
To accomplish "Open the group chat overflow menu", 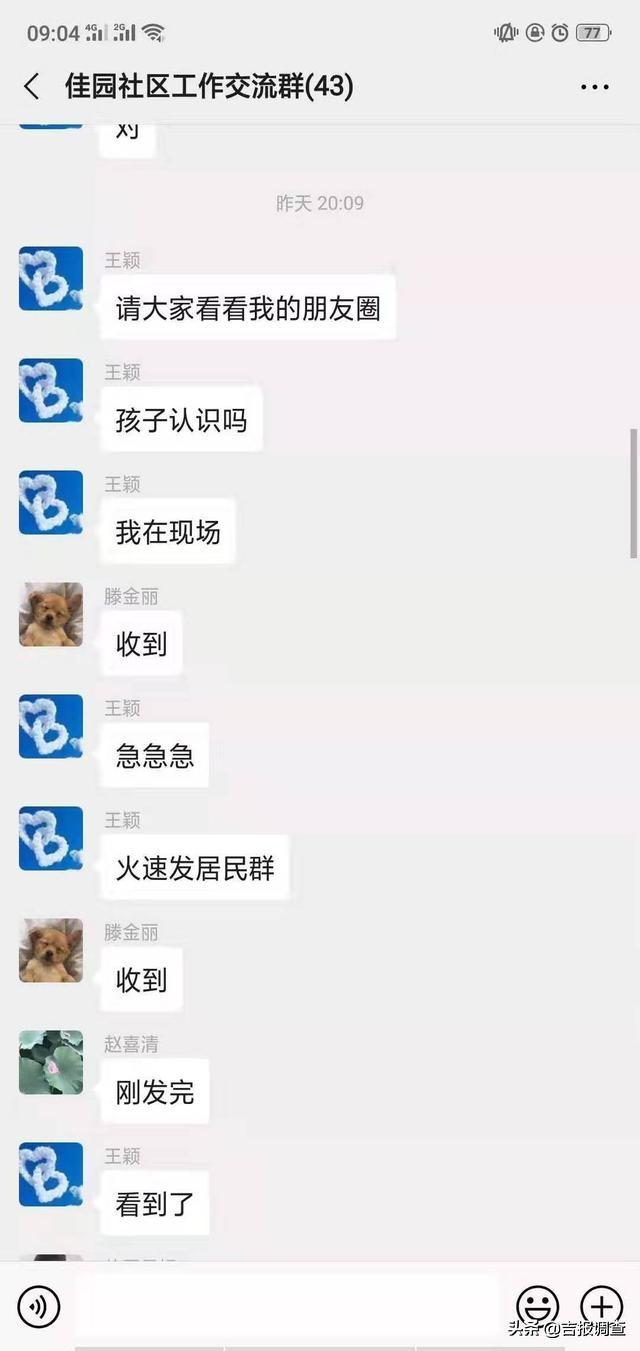I will (594, 87).
